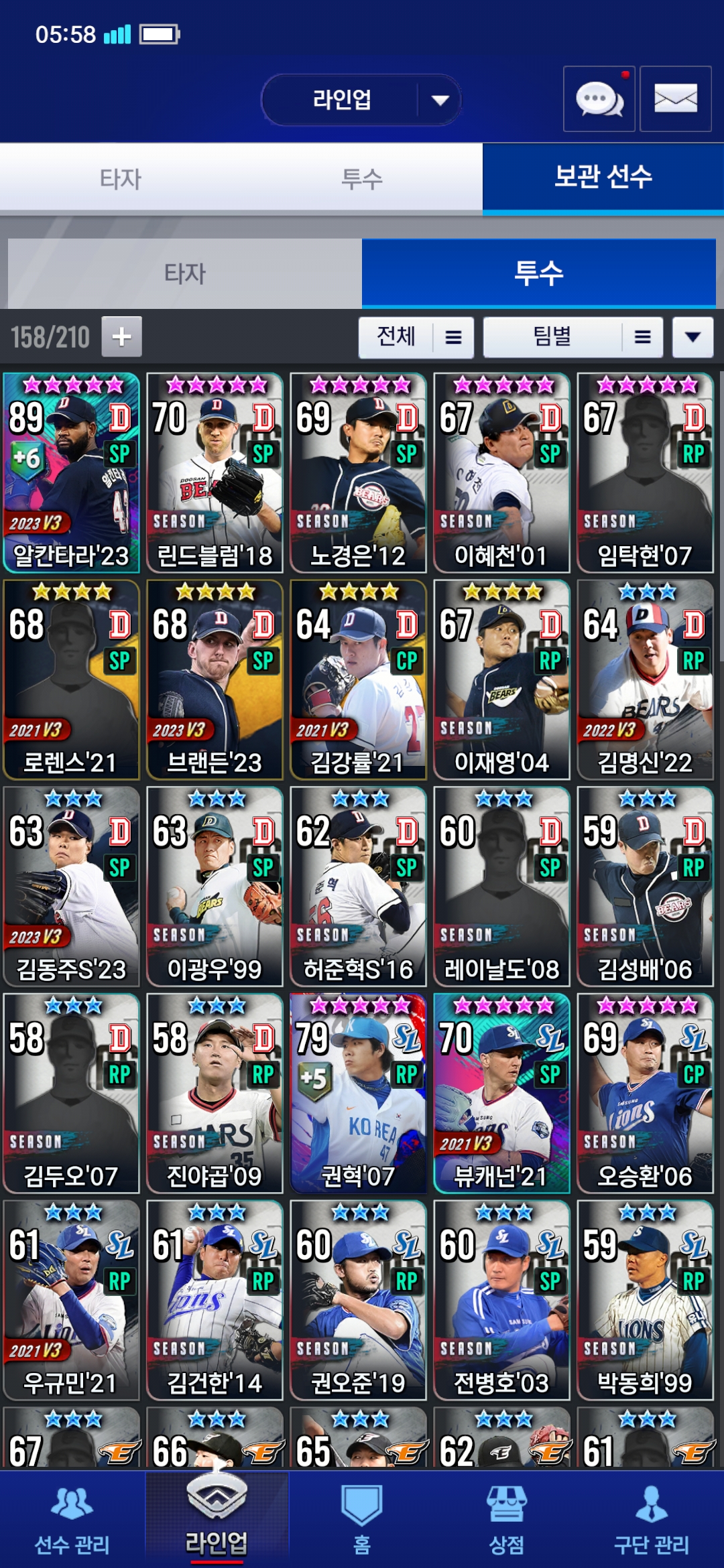Go to the 홈 tab
Screen dimensions: 724x1568
pos(361,1520)
